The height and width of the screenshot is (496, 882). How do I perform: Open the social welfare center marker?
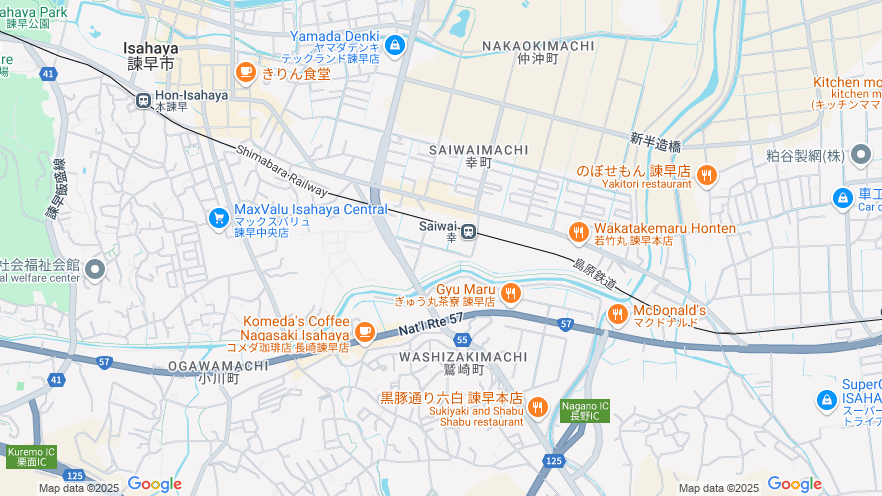click(94, 269)
